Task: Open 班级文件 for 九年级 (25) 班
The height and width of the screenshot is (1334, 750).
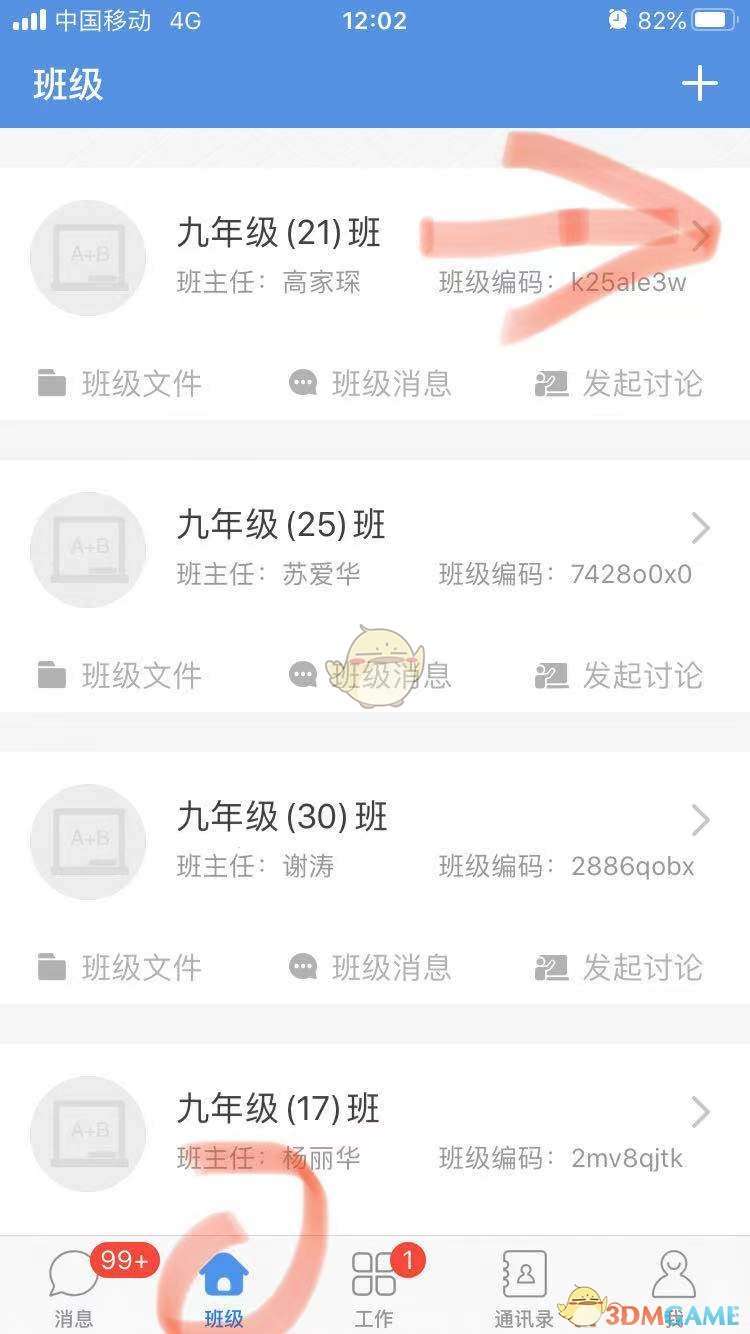Action: pyautogui.click(x=120, y=675)
